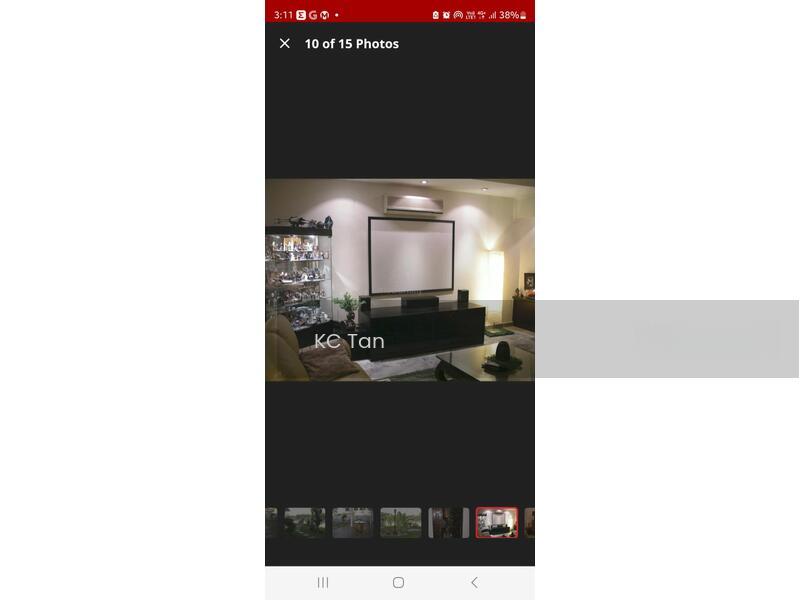The image size is (800, 600).
Task: Select the red-highlighted current photo thumbnail
Action: (x=497, y=523)
